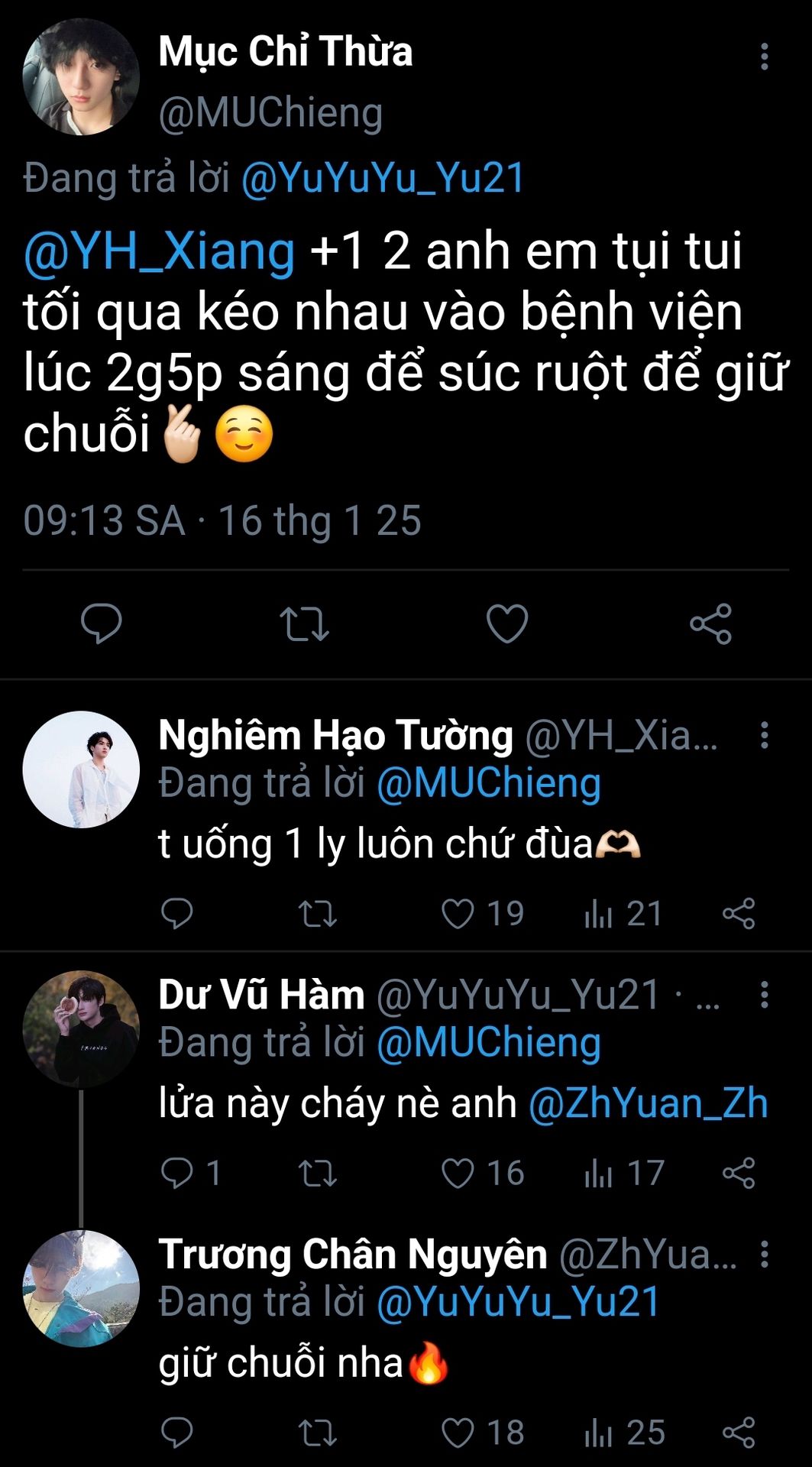The width and height of the screenshot is (812, 1467).
Task: Open Mục Chỉ Thừa's profile picture
Action: click(81, 77)
